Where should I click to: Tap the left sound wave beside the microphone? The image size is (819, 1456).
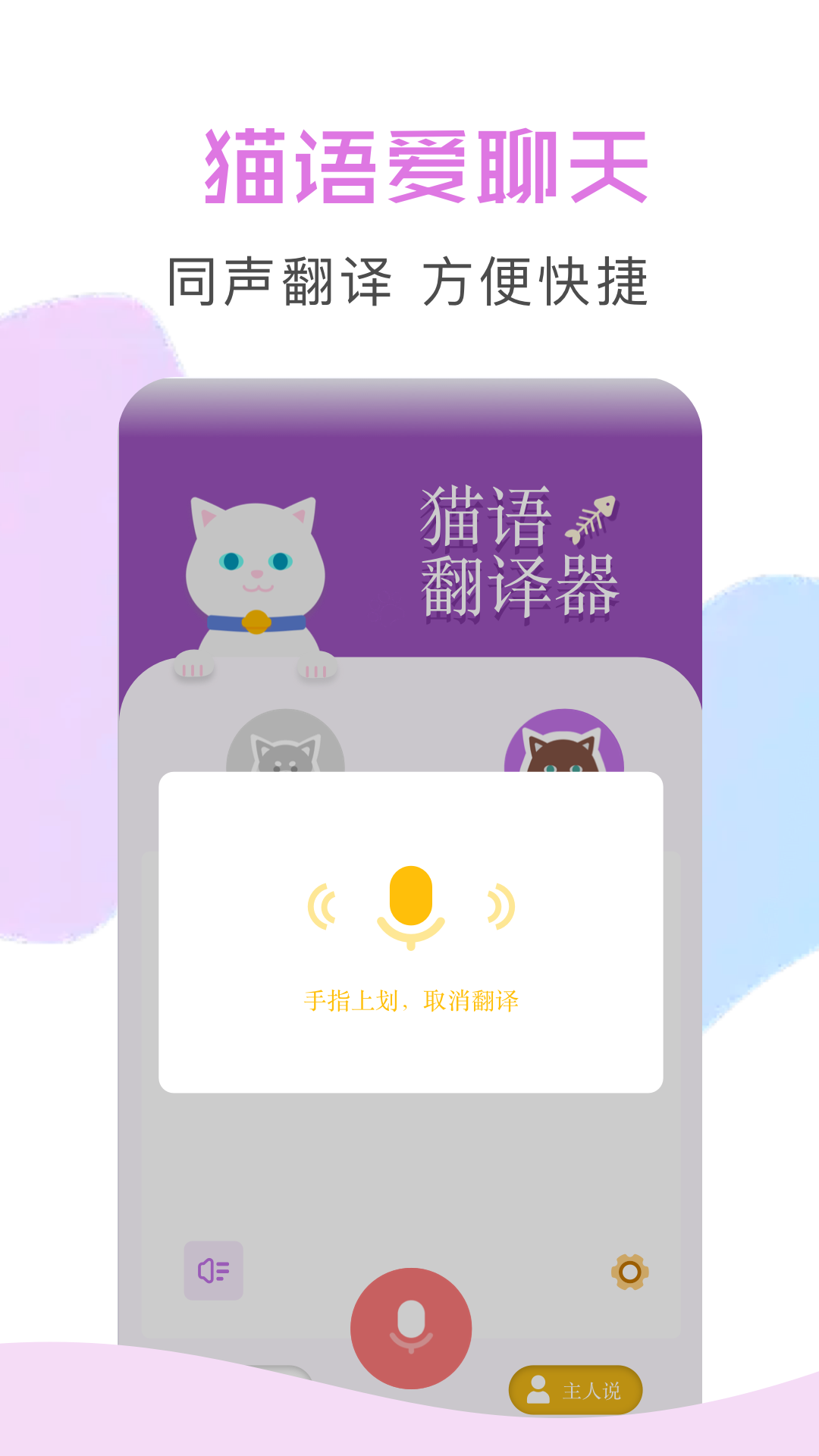(x=322, y=906)
